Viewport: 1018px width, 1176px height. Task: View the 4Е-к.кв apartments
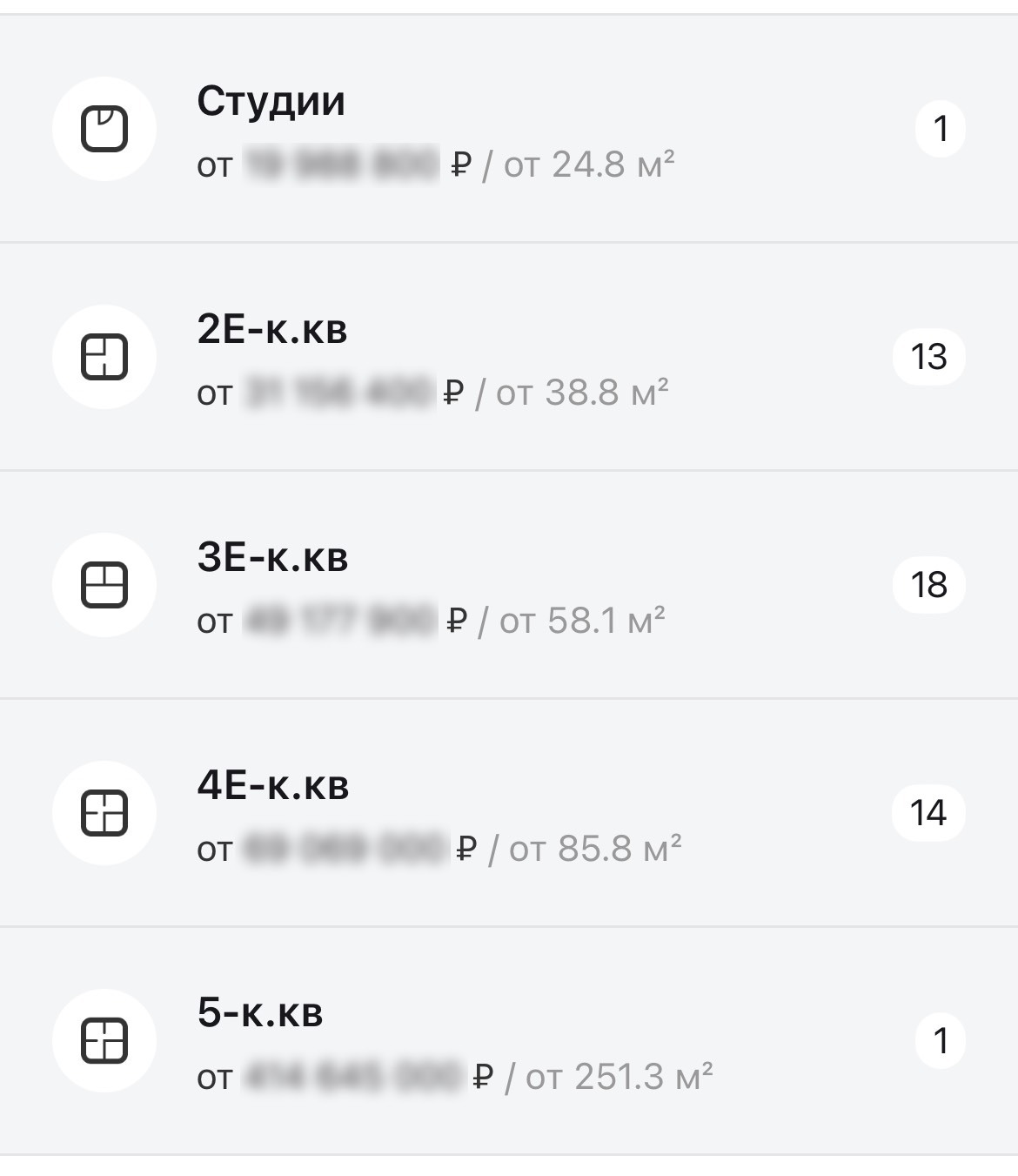click(x=508, y=813)
